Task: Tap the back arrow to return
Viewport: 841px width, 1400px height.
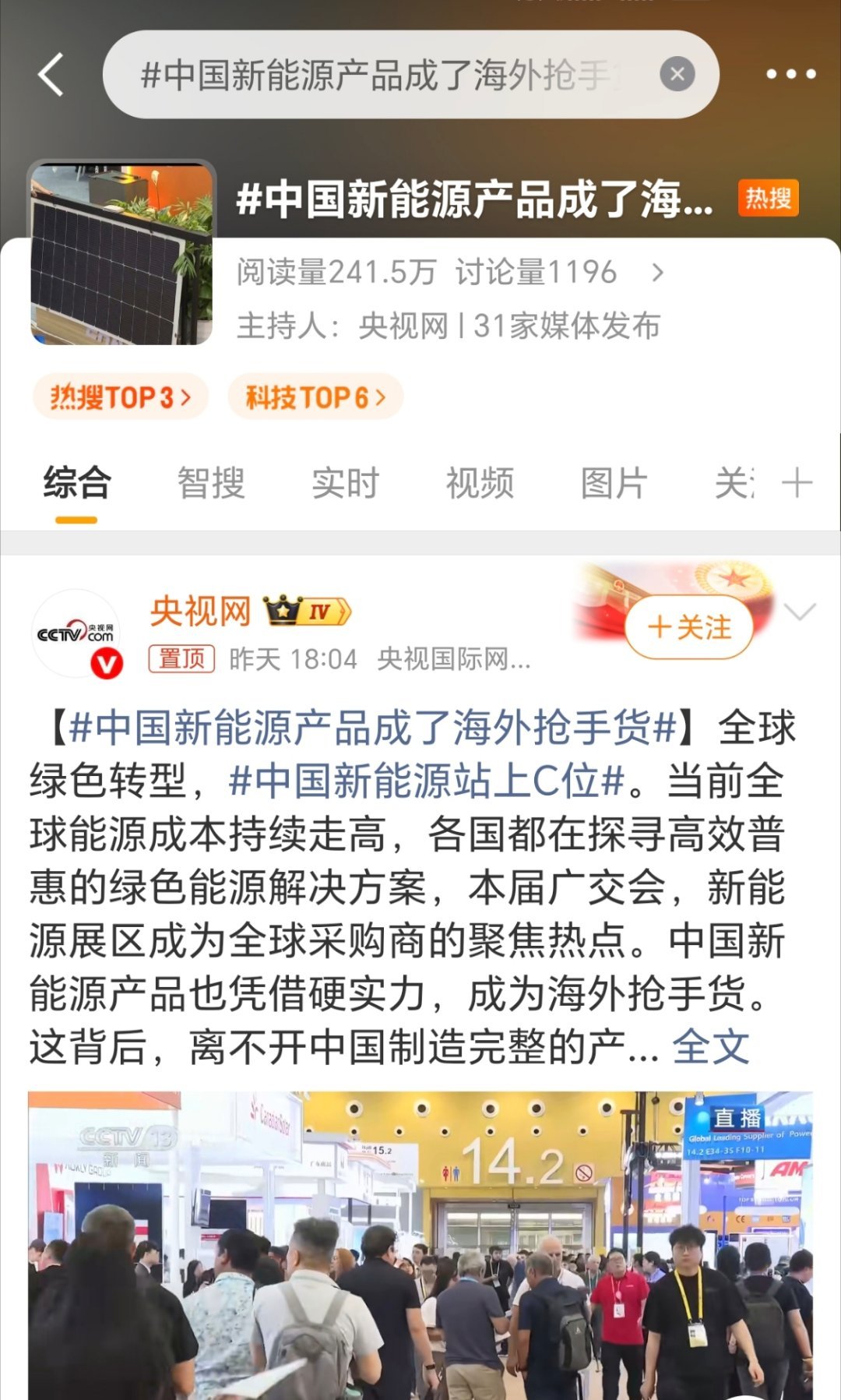Action: 51,73
